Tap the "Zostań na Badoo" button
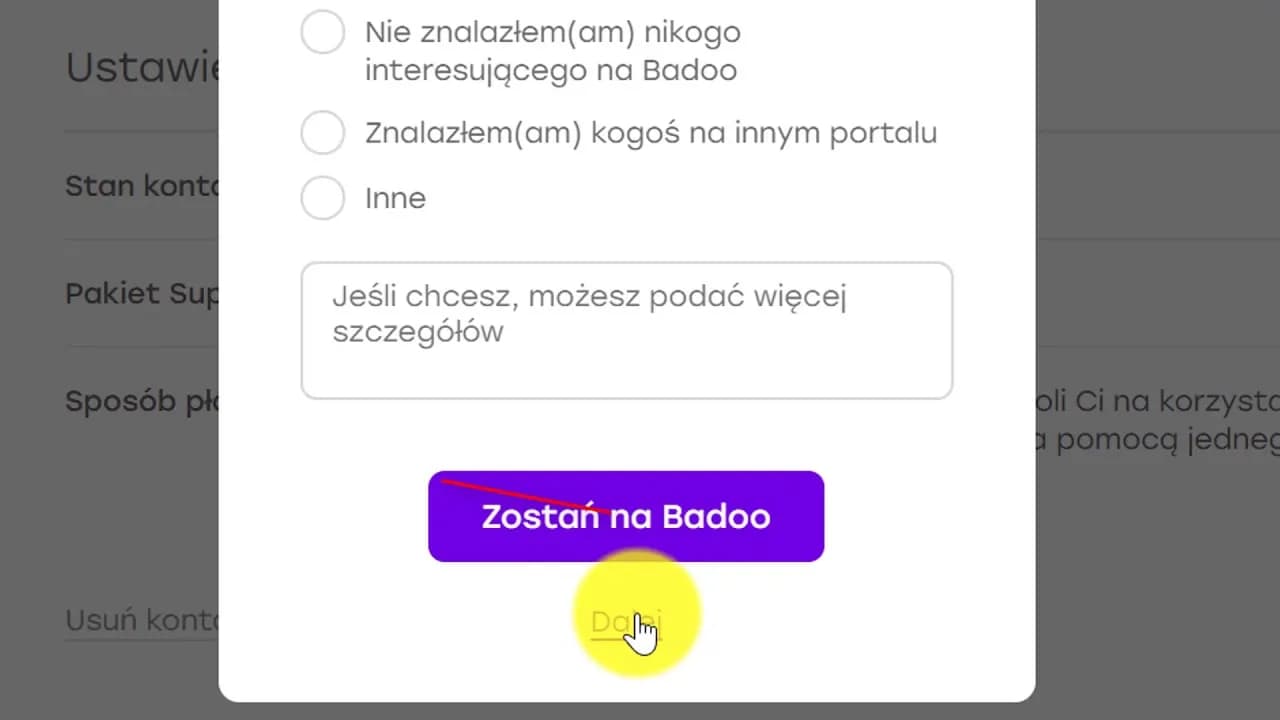 tap(626, 516)
